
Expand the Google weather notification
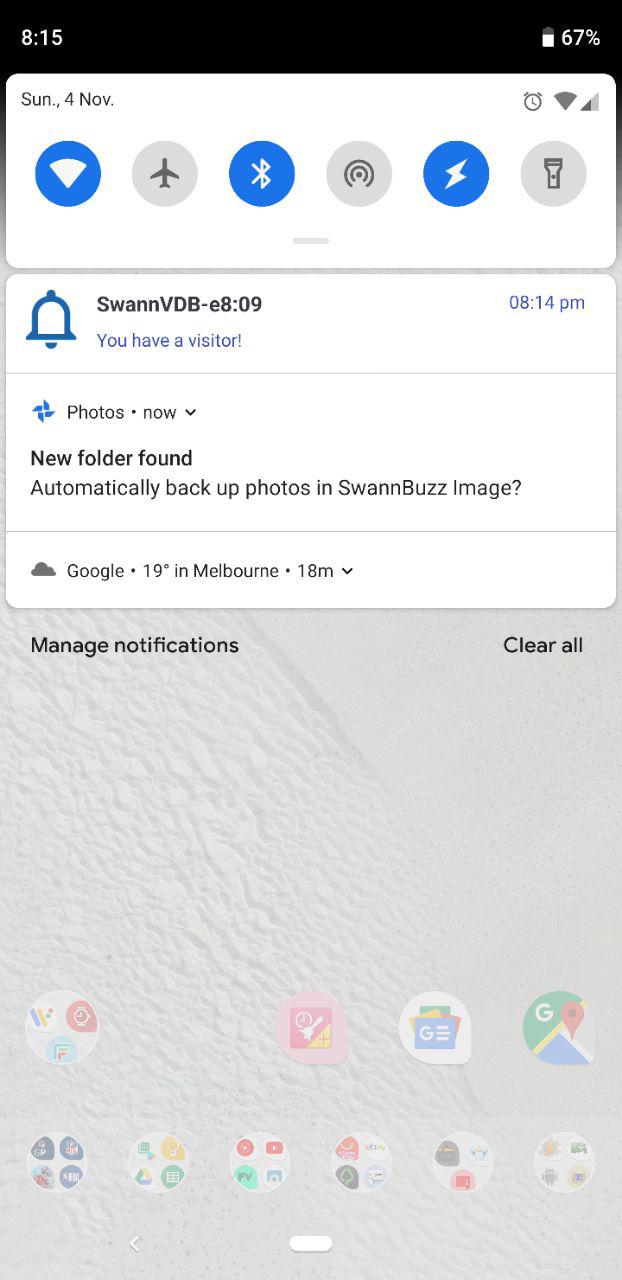(x=348, y=571)
